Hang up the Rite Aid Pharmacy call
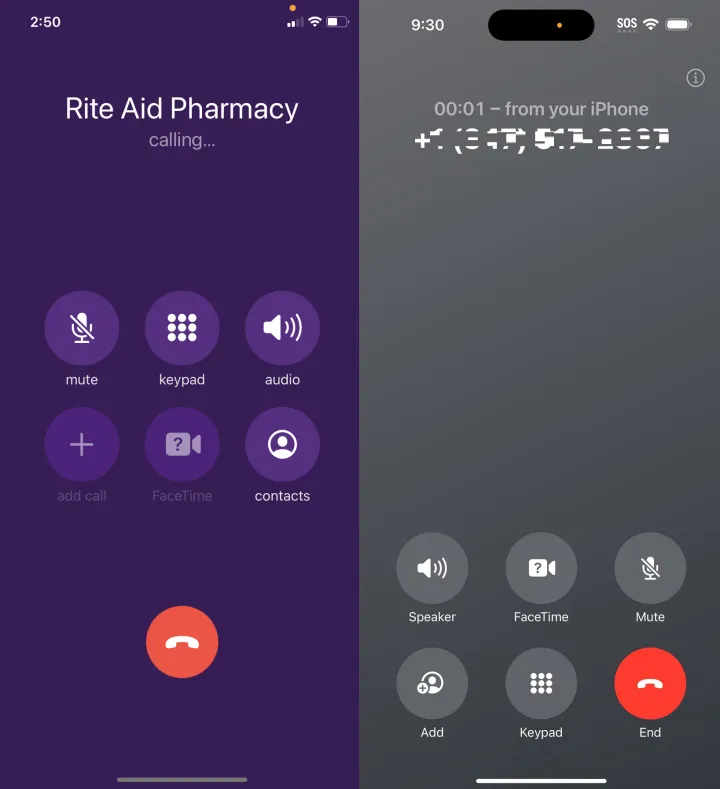Screen dimensions: 720x789 (x=182, y=642)
